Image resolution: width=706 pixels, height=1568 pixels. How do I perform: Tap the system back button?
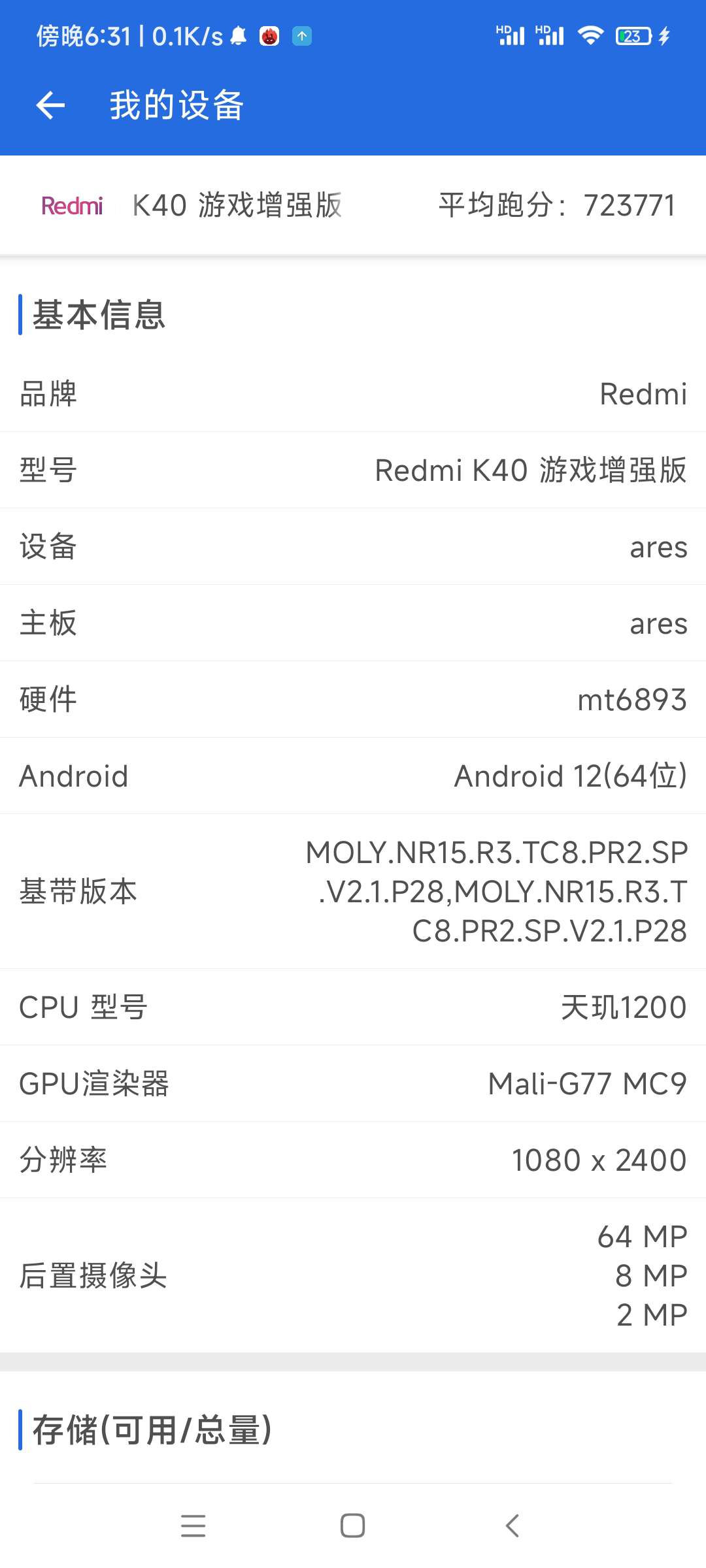[513, 1526]
